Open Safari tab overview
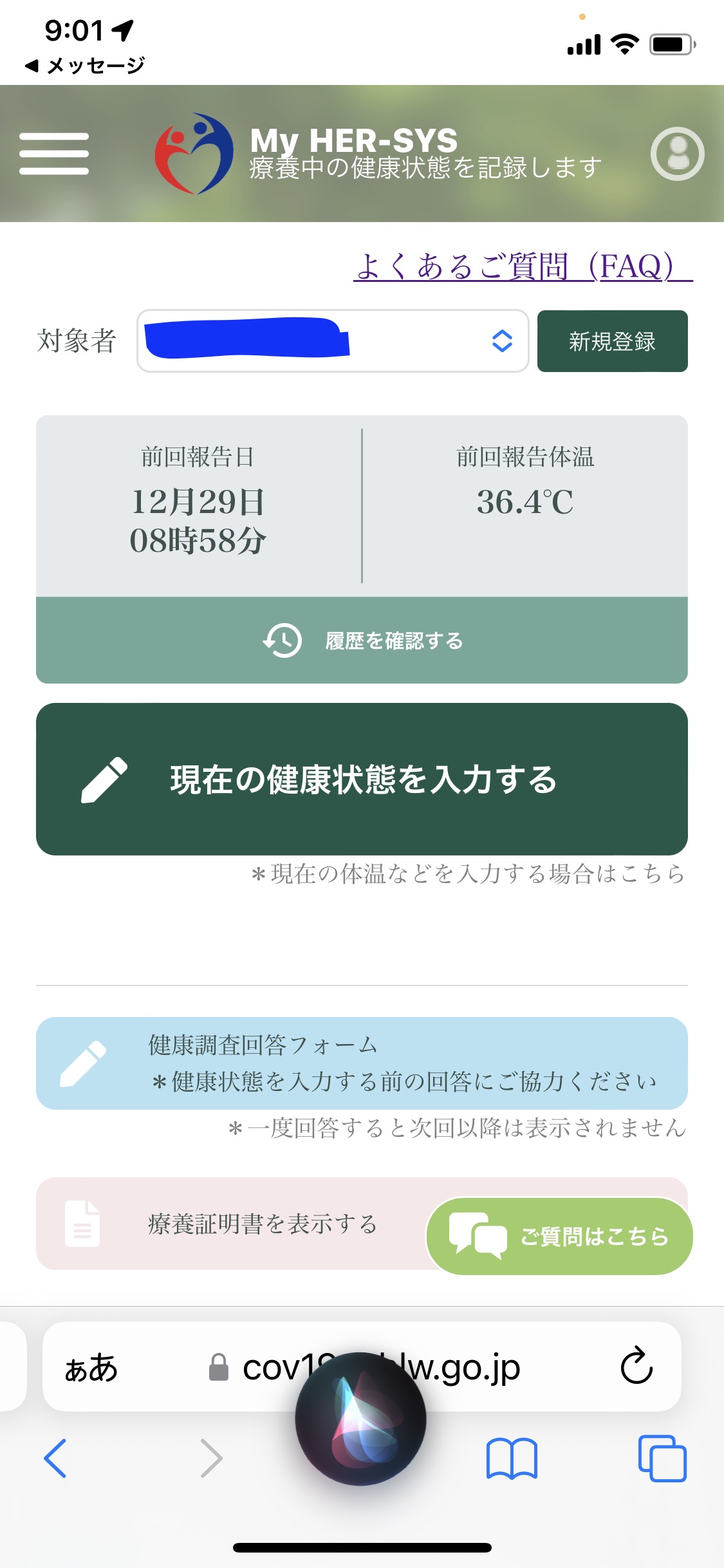This screenshot has height=1568, width=724. 662,1459
